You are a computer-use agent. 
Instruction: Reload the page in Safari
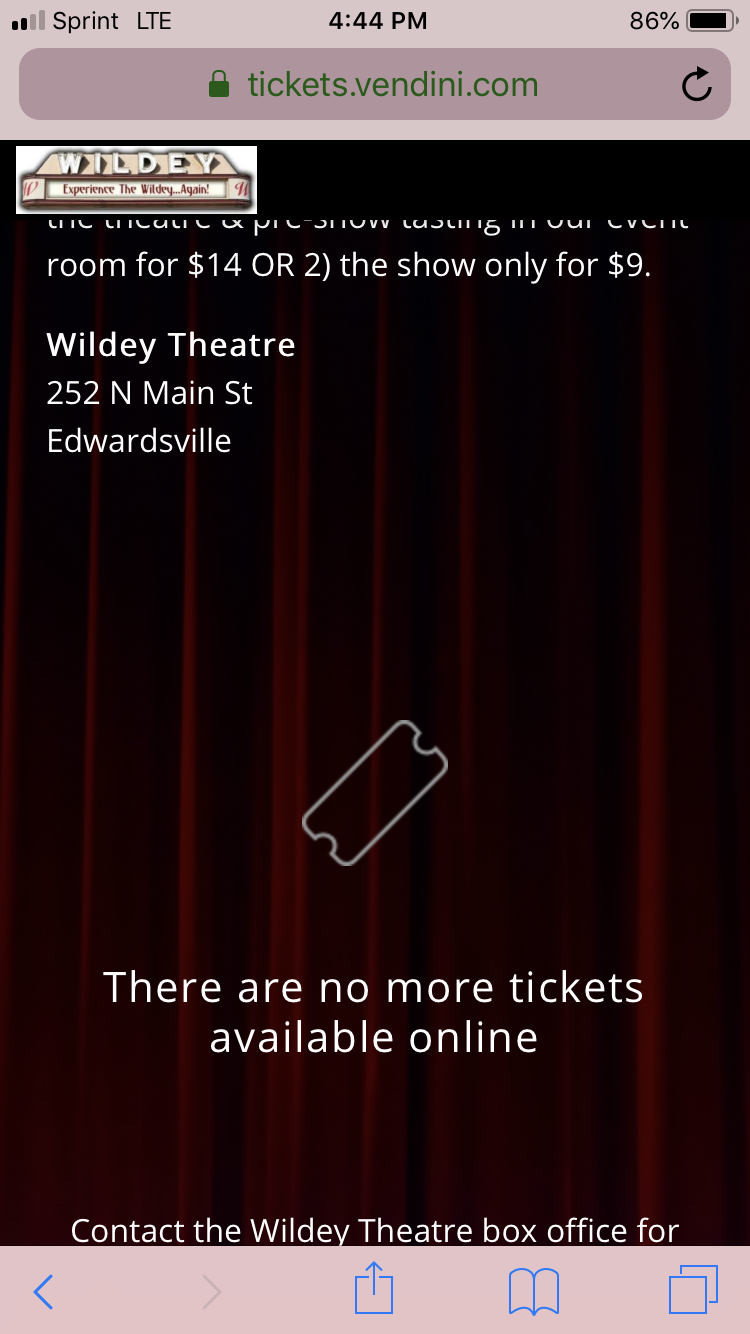[x=696, y=86]
